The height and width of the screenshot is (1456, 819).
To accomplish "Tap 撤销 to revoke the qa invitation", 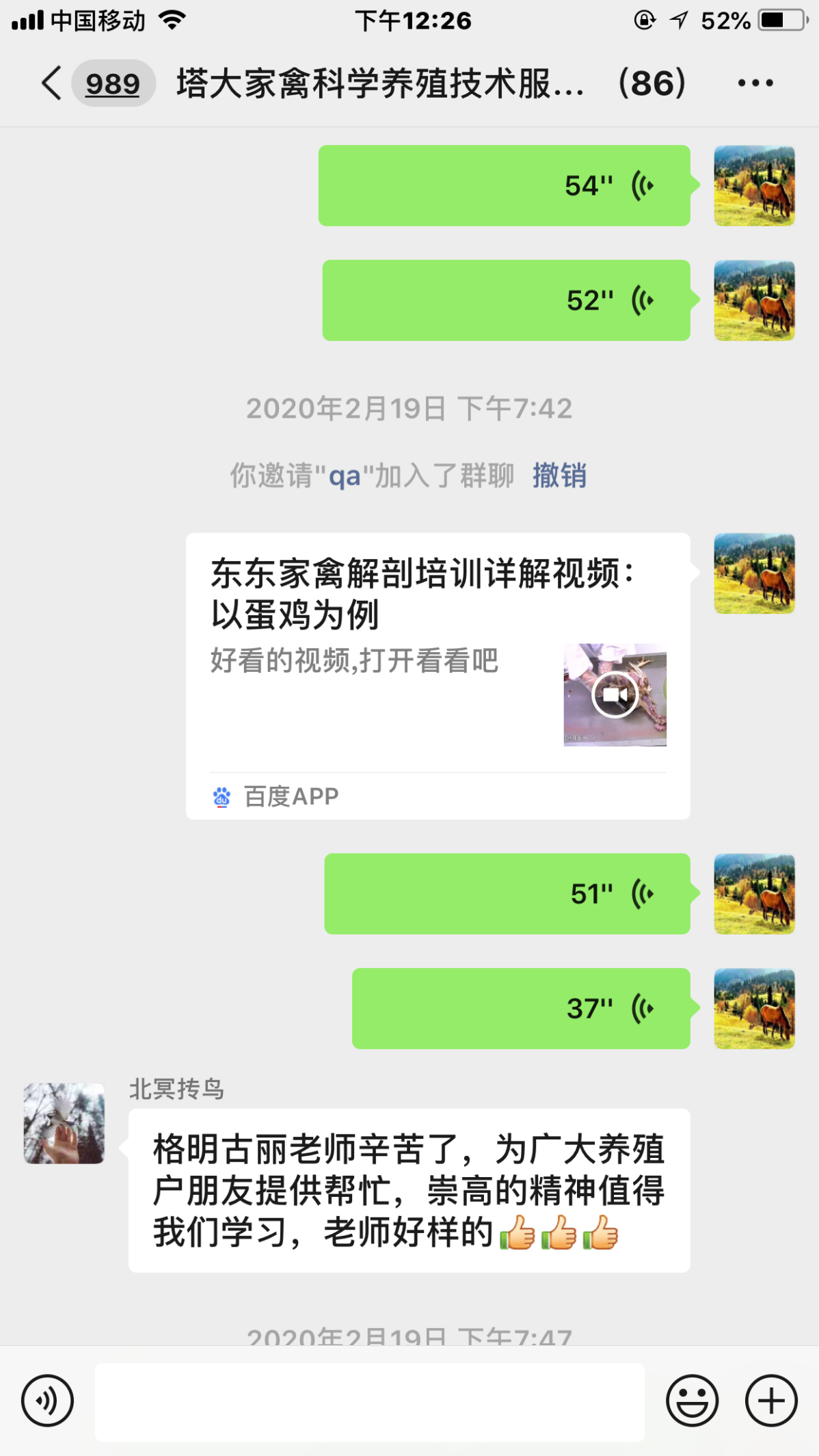I will pyautogui.click(x=559, y=475).
